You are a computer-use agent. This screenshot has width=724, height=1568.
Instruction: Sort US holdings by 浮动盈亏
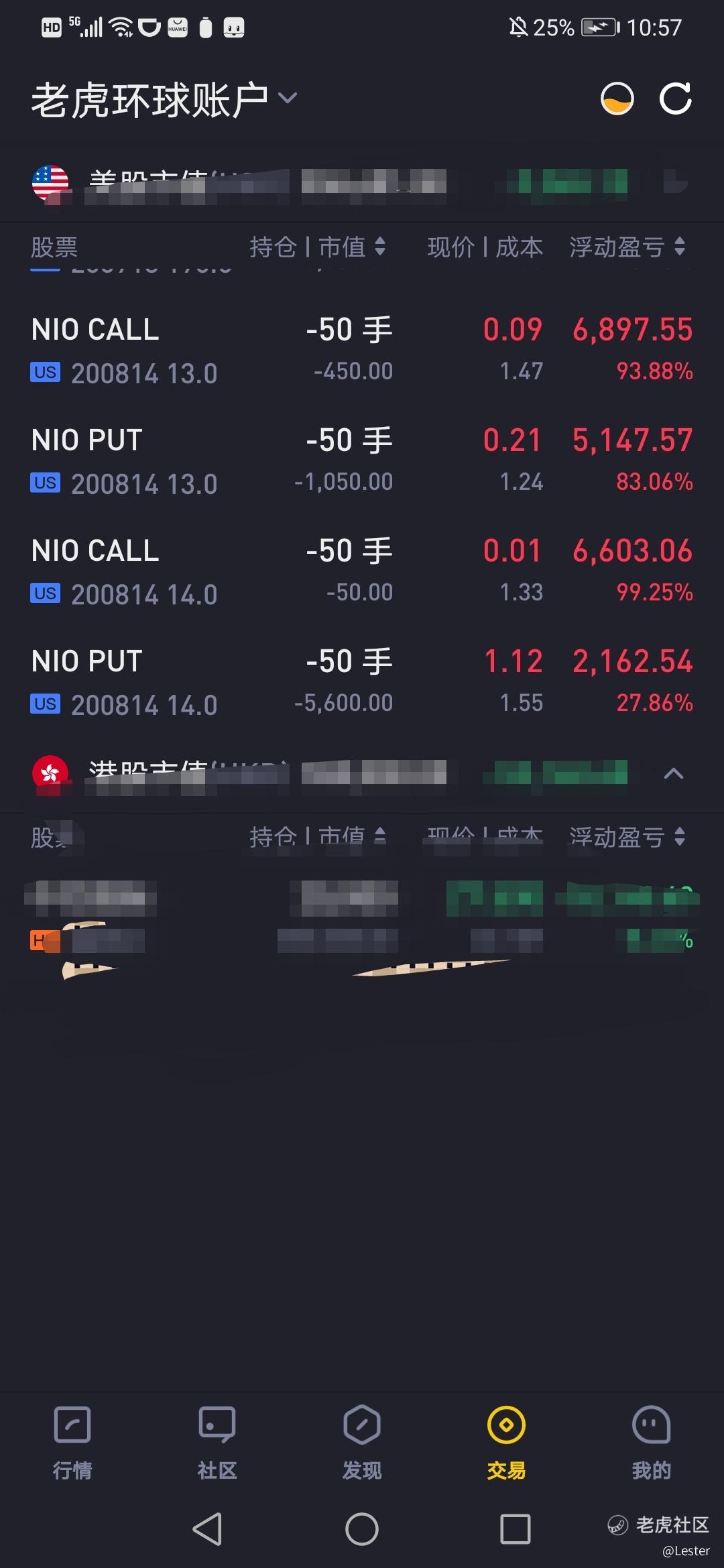(x=627, y=247)
